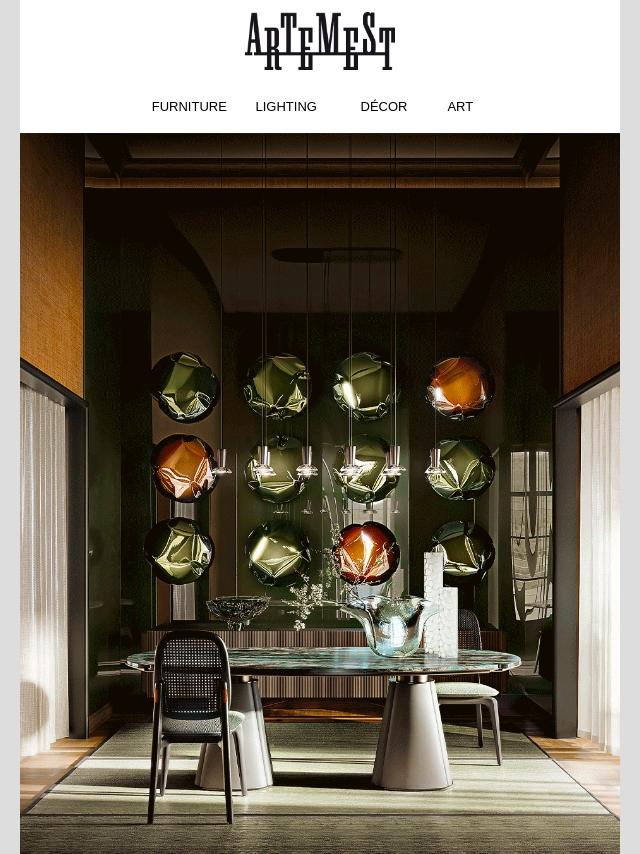The height and width of the screenshot is (854, 640).
Task: Open the dining room hero image
Action: 320,492
